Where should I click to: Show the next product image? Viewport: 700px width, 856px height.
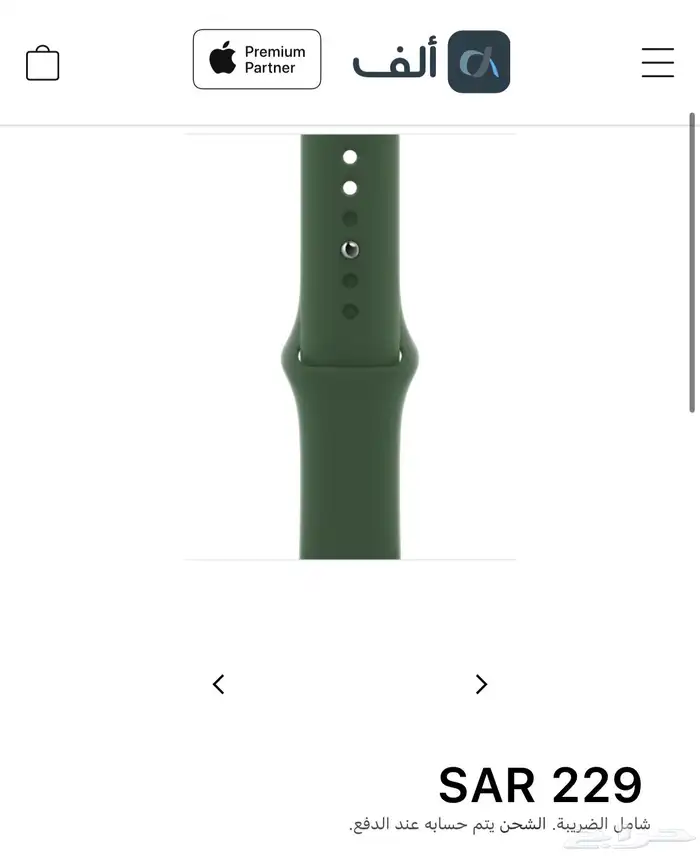click(x=481, y=684)
